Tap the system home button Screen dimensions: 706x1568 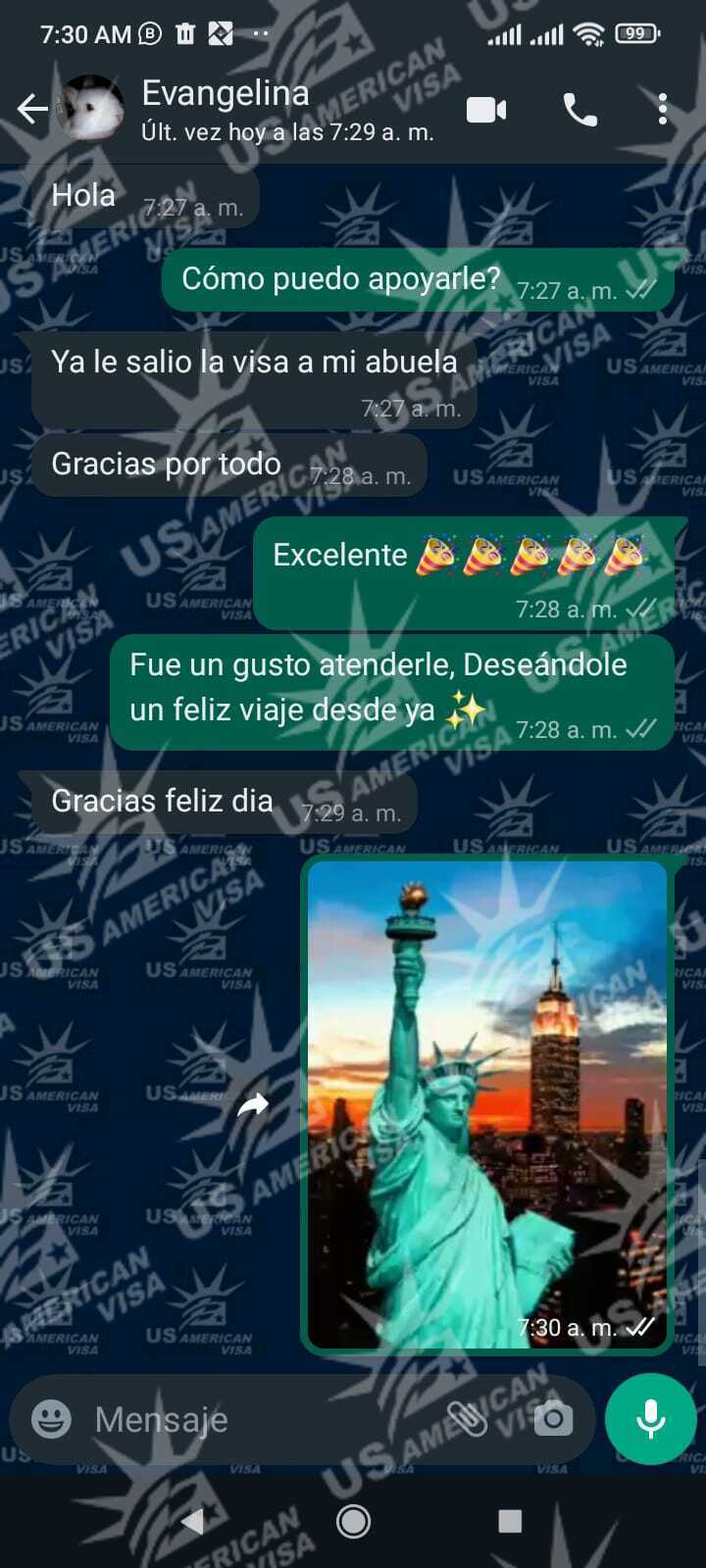coord(353,1521)
